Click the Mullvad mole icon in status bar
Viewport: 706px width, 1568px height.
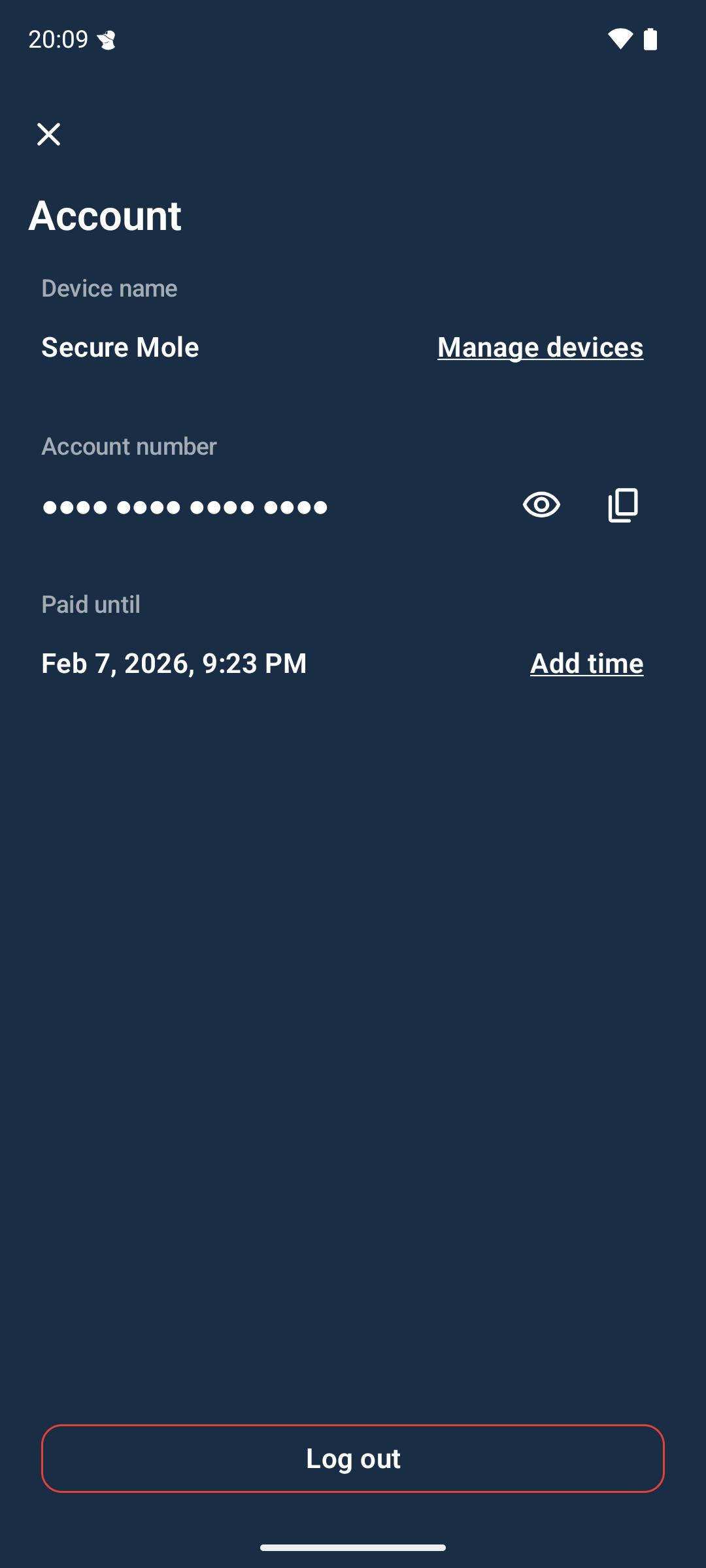[x=107, y=39]
